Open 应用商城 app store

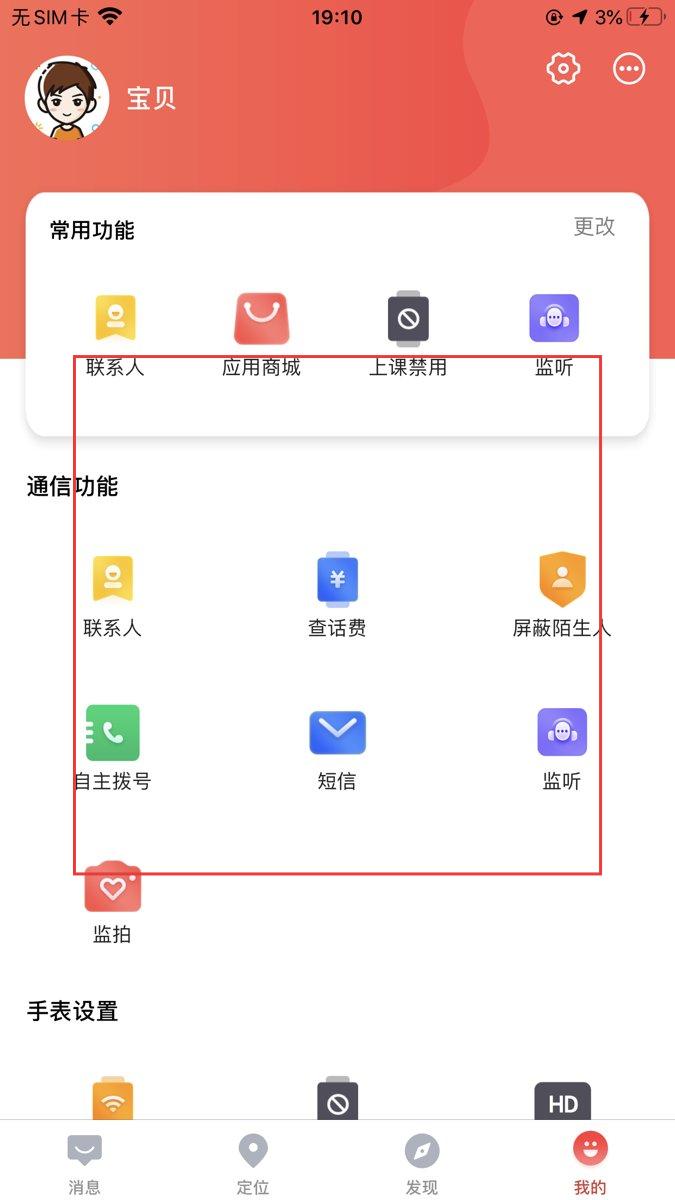pos(261,335)
